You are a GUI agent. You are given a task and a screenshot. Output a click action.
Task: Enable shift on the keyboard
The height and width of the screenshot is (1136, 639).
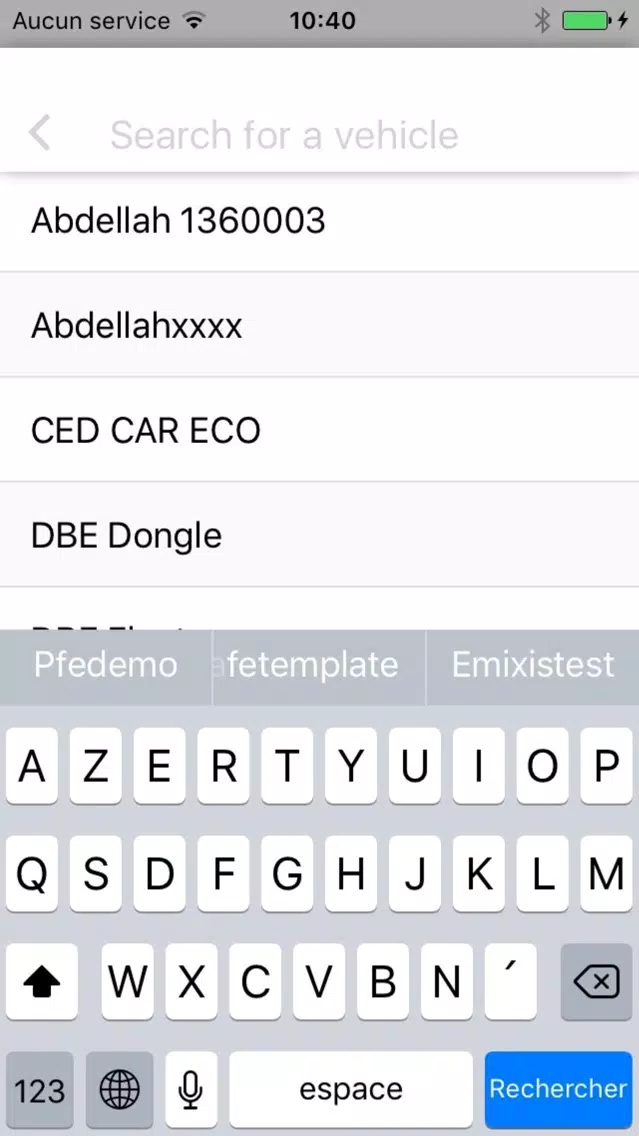click(42, 982)
